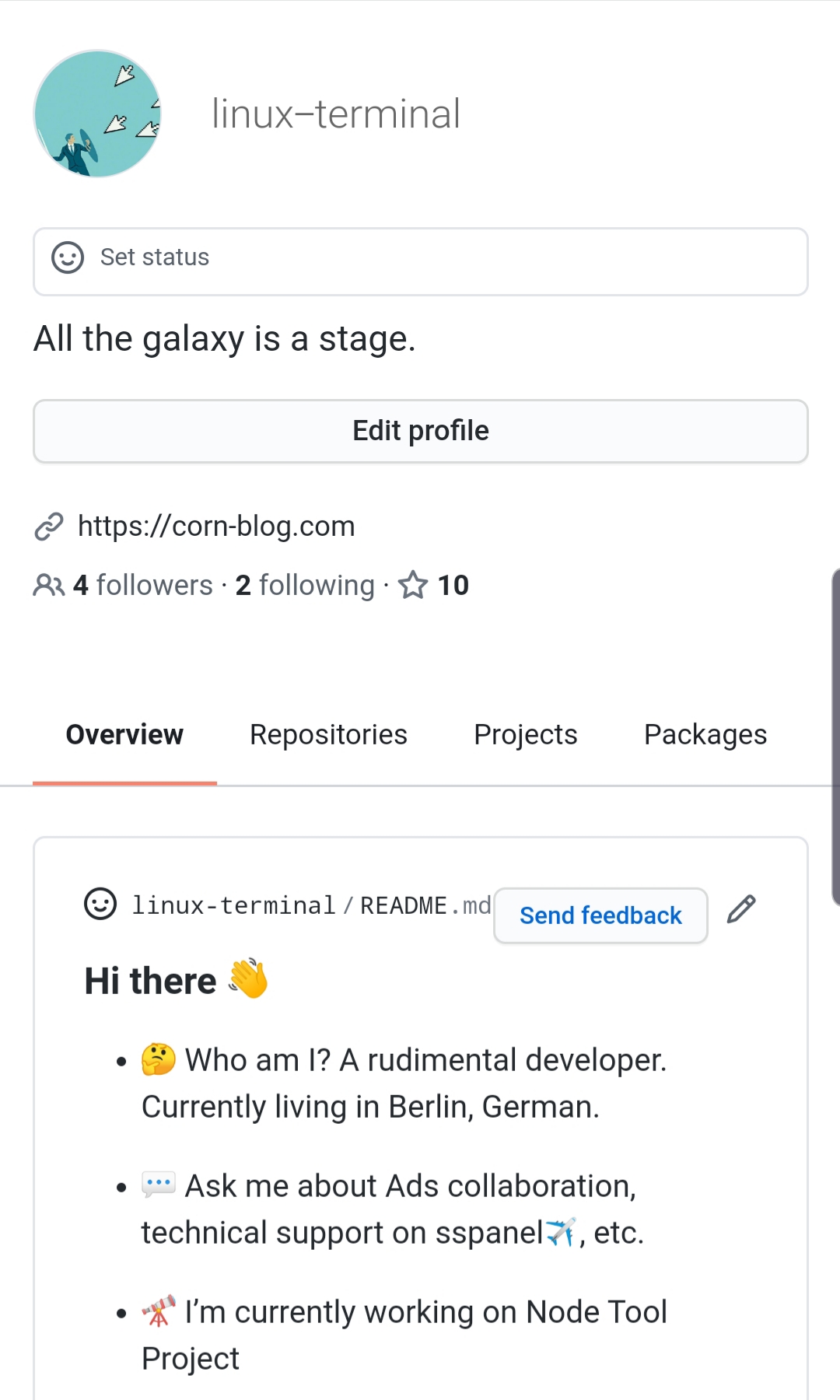The width and height of the screenshot is (840, 1400).
Task: Open the Set status field
Action: point(421,261)
